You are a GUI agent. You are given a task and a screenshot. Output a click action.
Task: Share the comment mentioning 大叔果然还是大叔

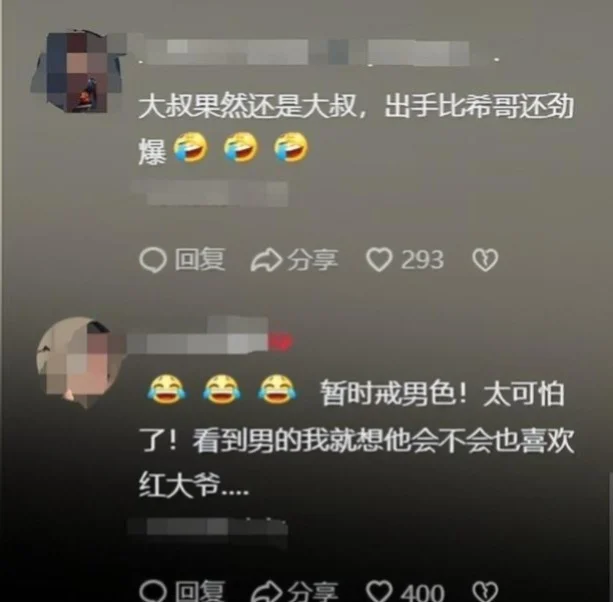tap(295, 261)
